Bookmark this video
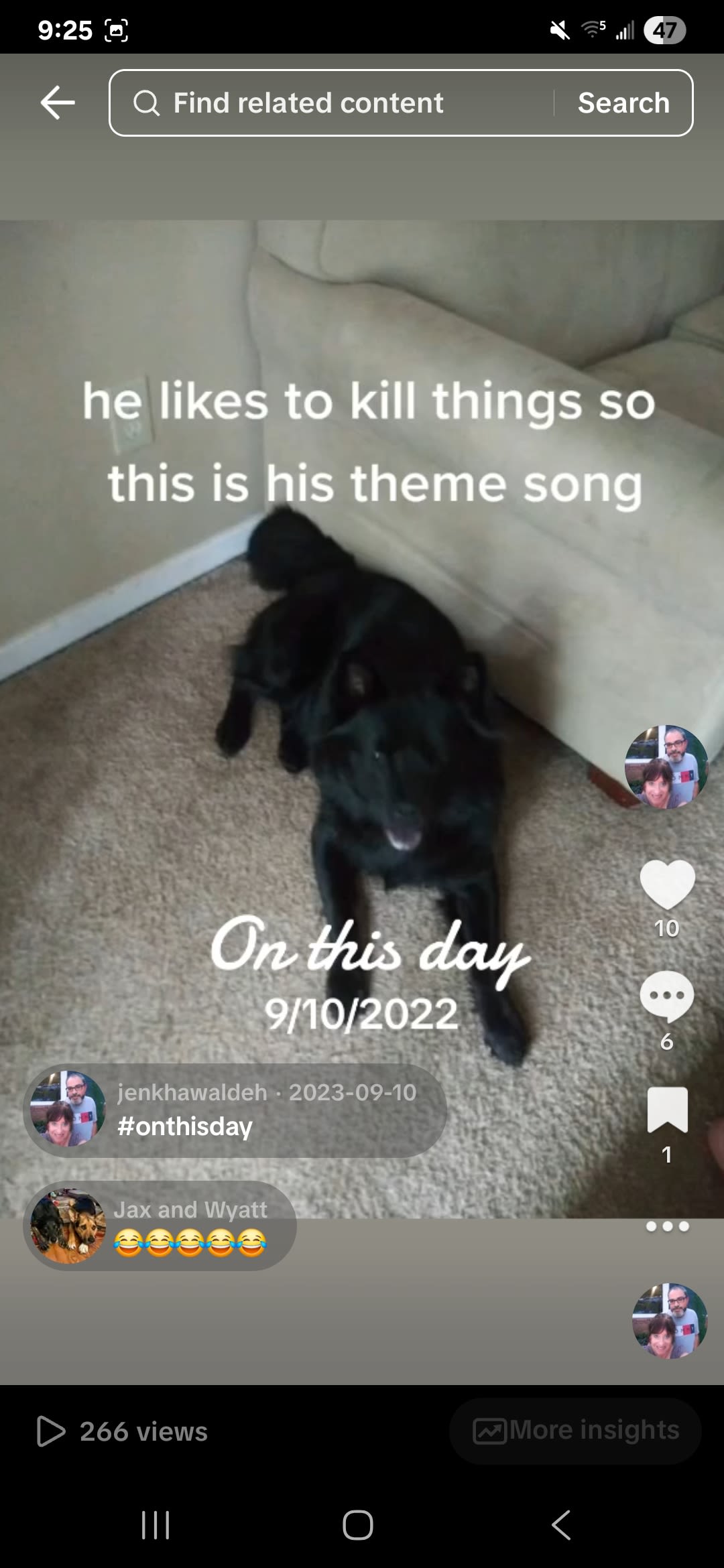 pyautogui.click(x=667, y=1110)
